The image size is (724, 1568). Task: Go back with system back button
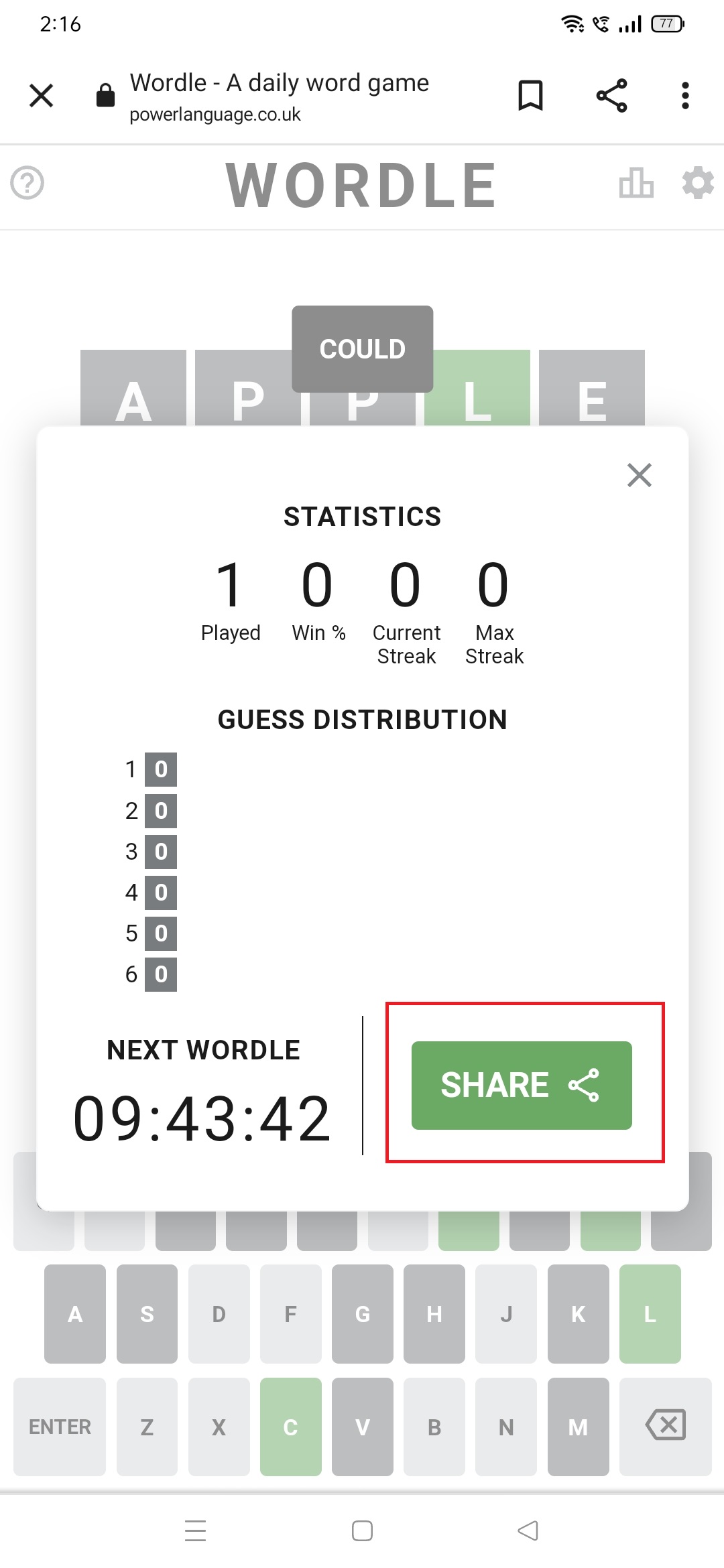[528, 1530]
